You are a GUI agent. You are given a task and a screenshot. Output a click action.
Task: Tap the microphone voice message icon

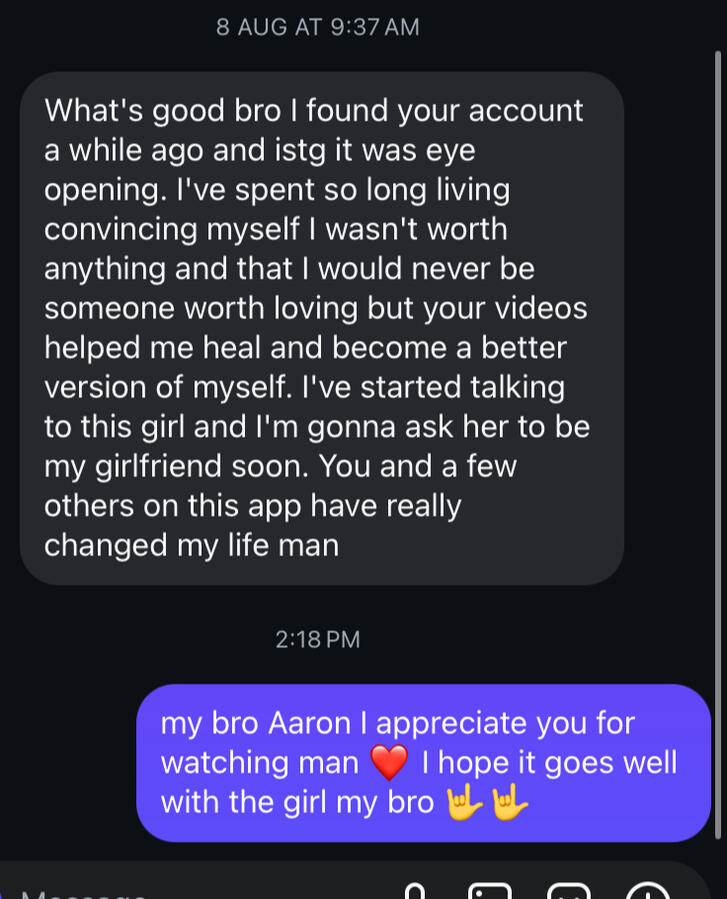coord(414,892)
